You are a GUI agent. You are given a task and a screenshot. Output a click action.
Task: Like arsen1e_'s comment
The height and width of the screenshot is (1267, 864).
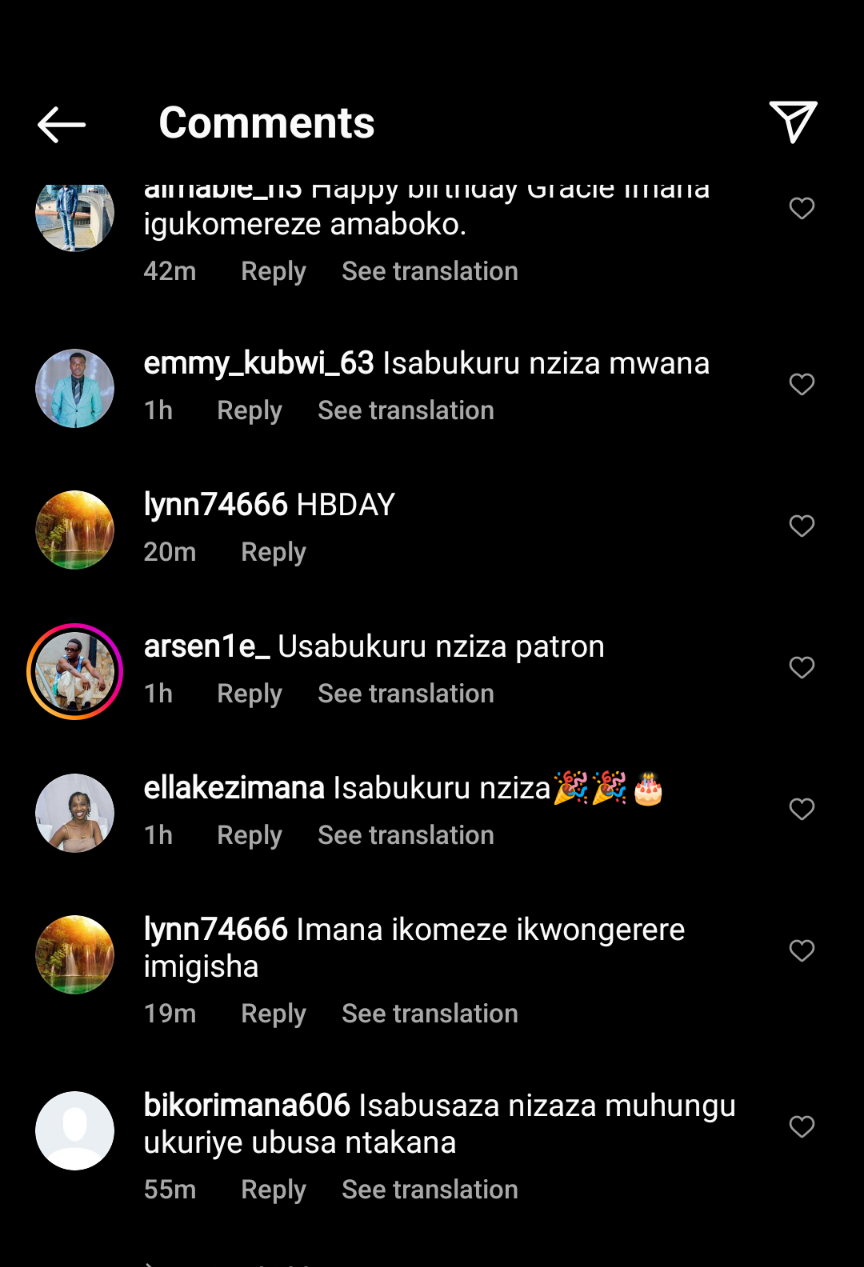tap(802, 667)
